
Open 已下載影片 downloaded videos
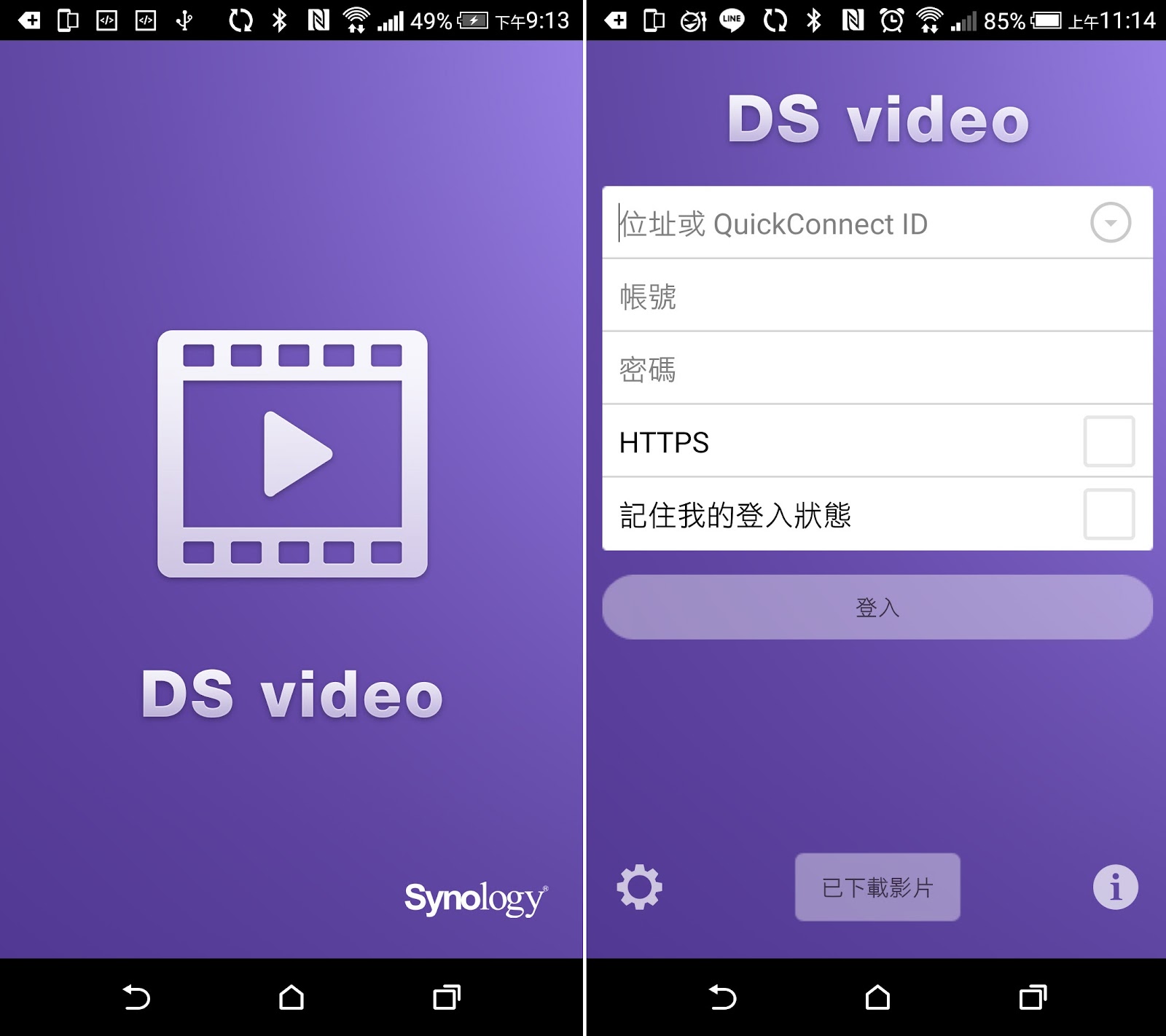877,887
